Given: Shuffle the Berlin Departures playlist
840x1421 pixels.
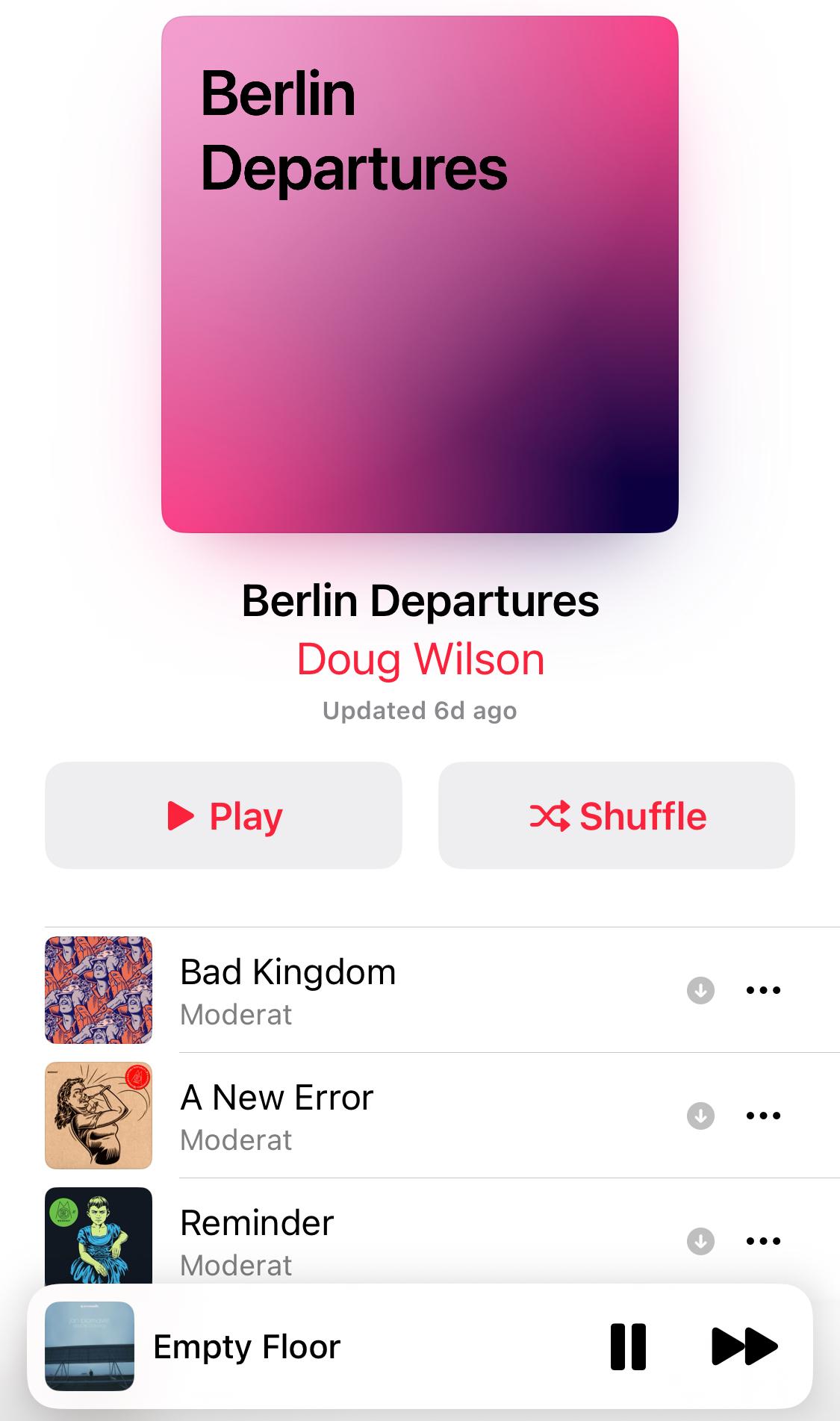Looking at the screenshot, I should pos(617,815).
